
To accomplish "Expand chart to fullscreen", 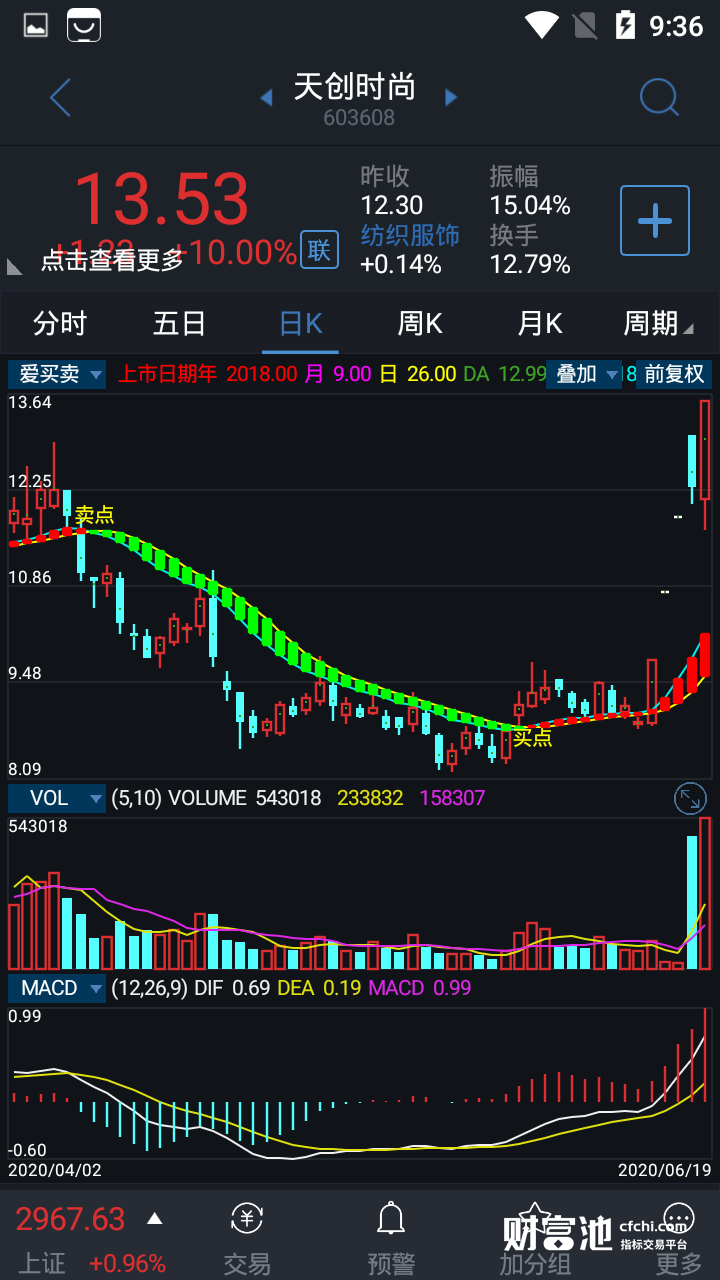I will tap(690, 798).
